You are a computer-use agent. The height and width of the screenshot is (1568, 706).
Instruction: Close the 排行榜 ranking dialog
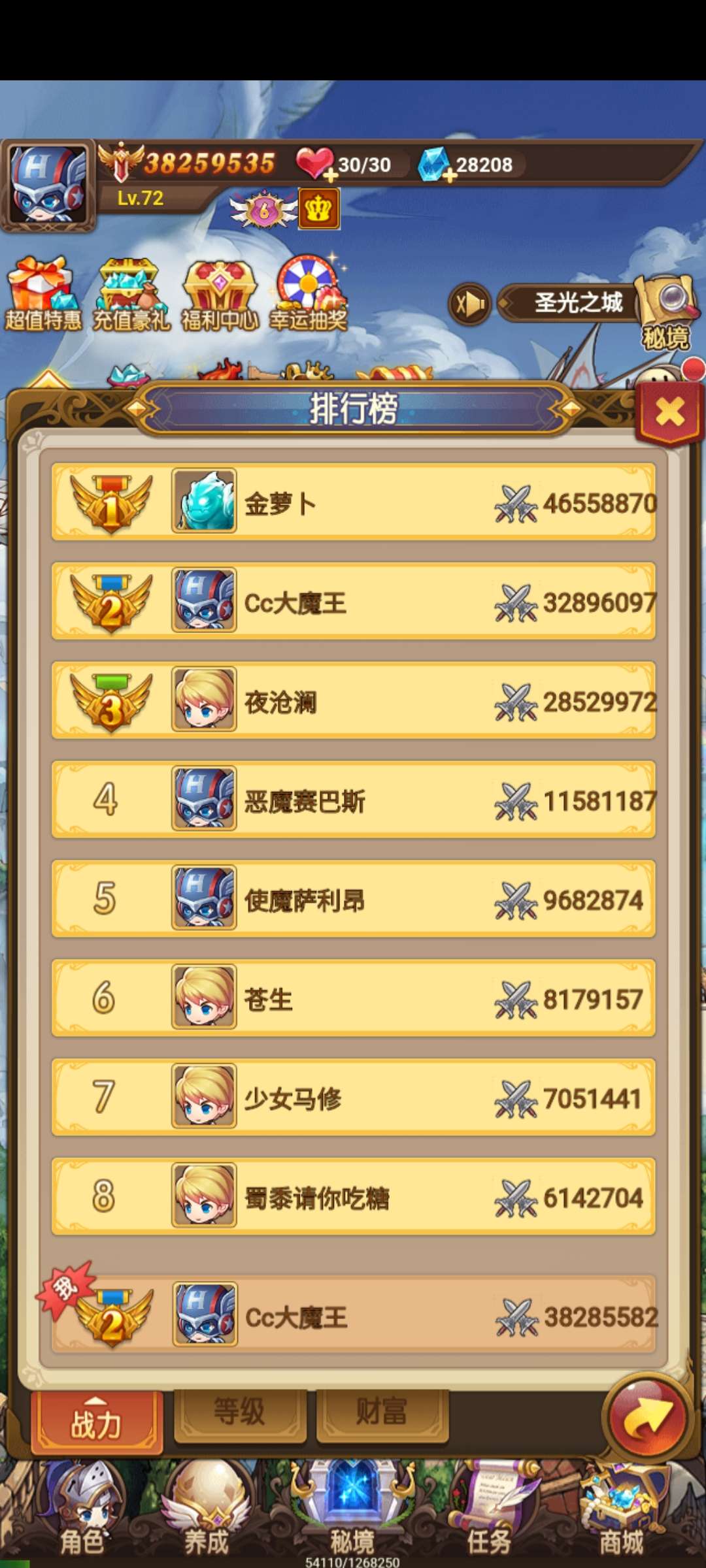pos(669,412)
